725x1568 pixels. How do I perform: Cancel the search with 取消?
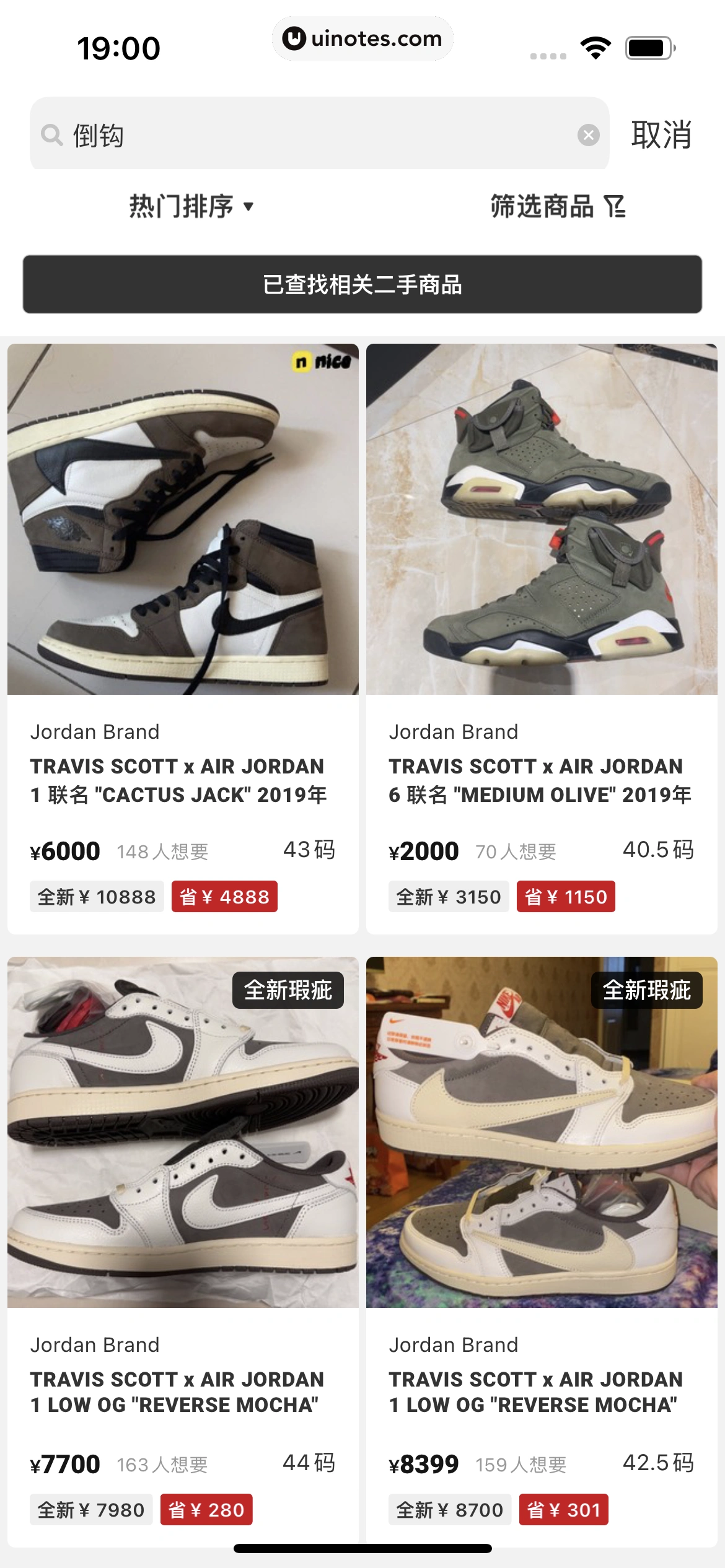coord(661,134)
